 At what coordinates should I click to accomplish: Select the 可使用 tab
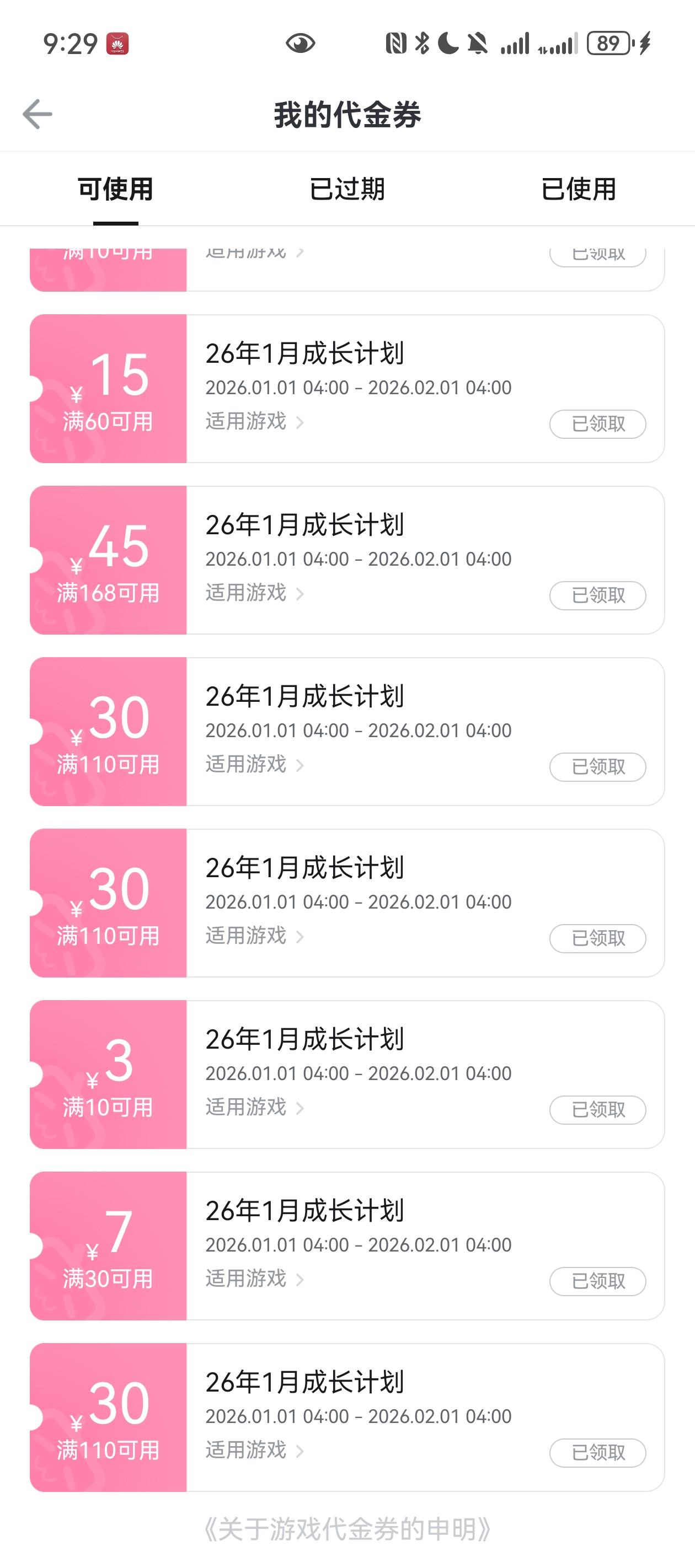(115, 189)
